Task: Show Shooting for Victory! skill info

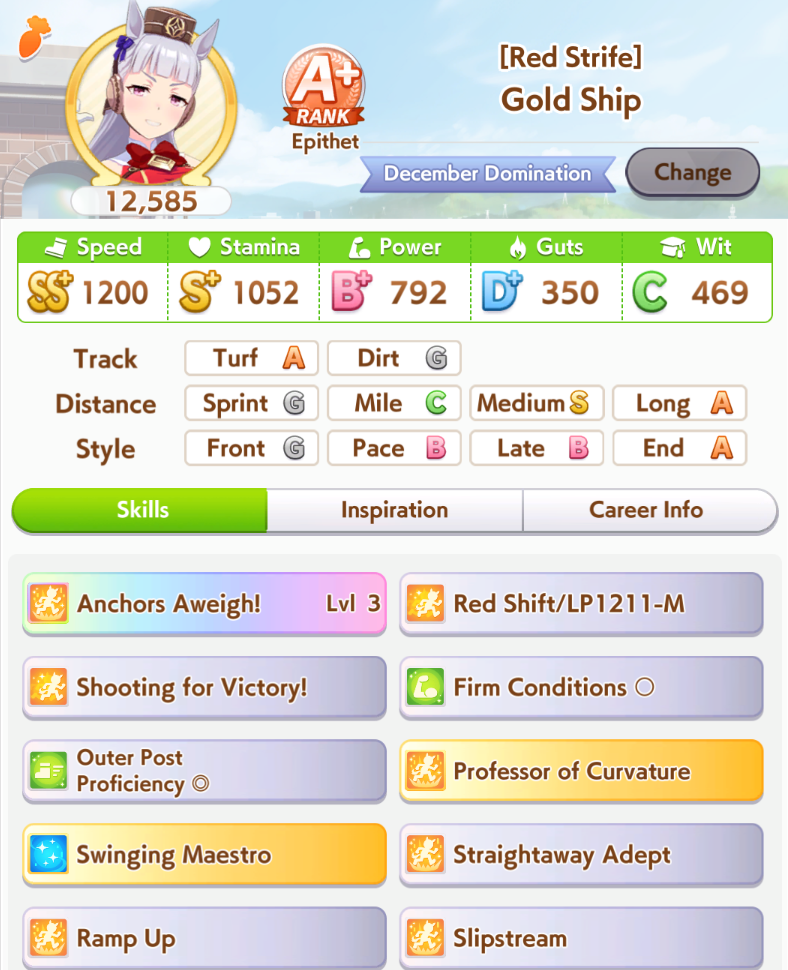Action: (x=204, y=687)
